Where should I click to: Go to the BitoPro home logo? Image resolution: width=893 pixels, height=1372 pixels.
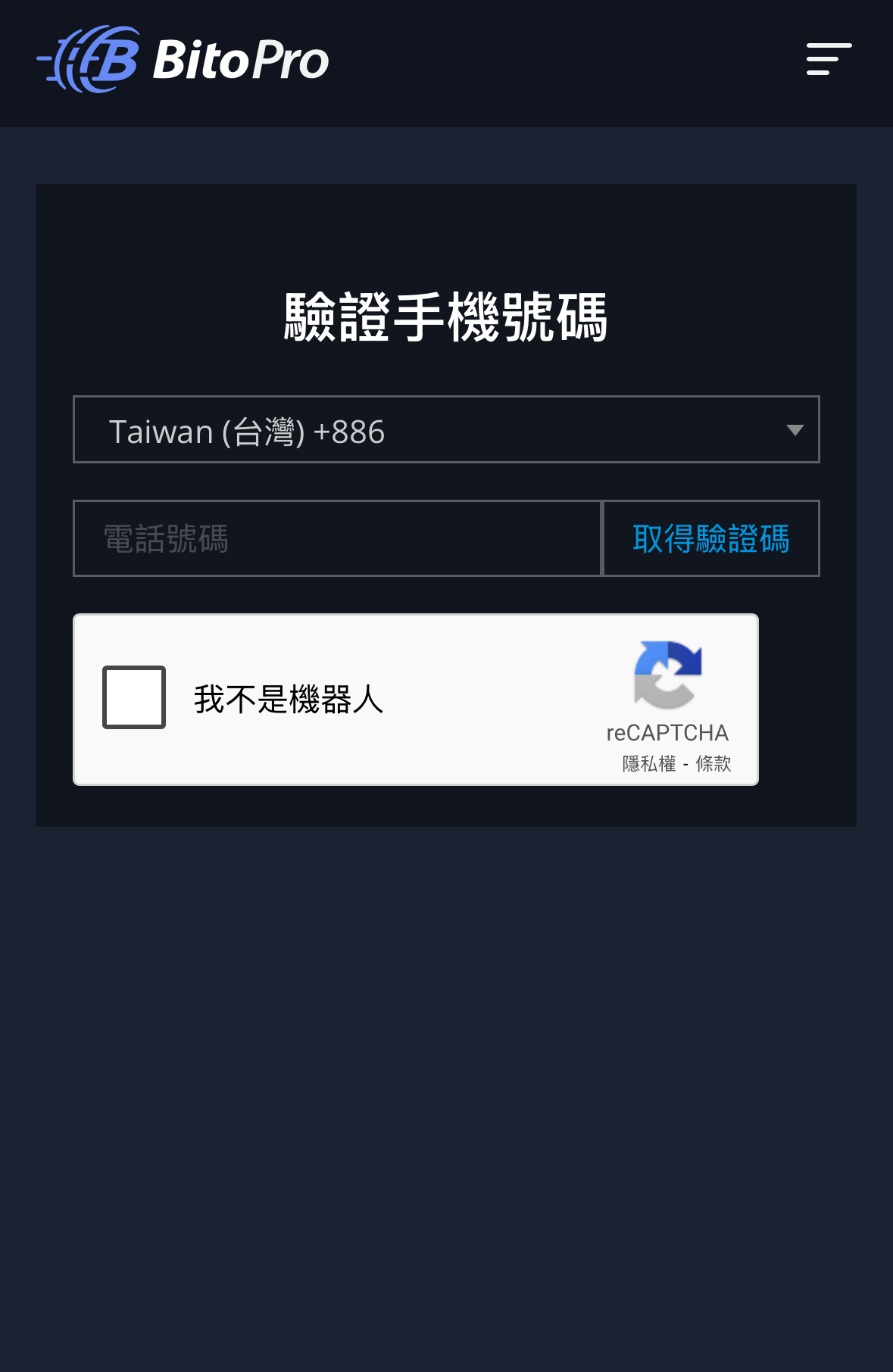point(183,59)
